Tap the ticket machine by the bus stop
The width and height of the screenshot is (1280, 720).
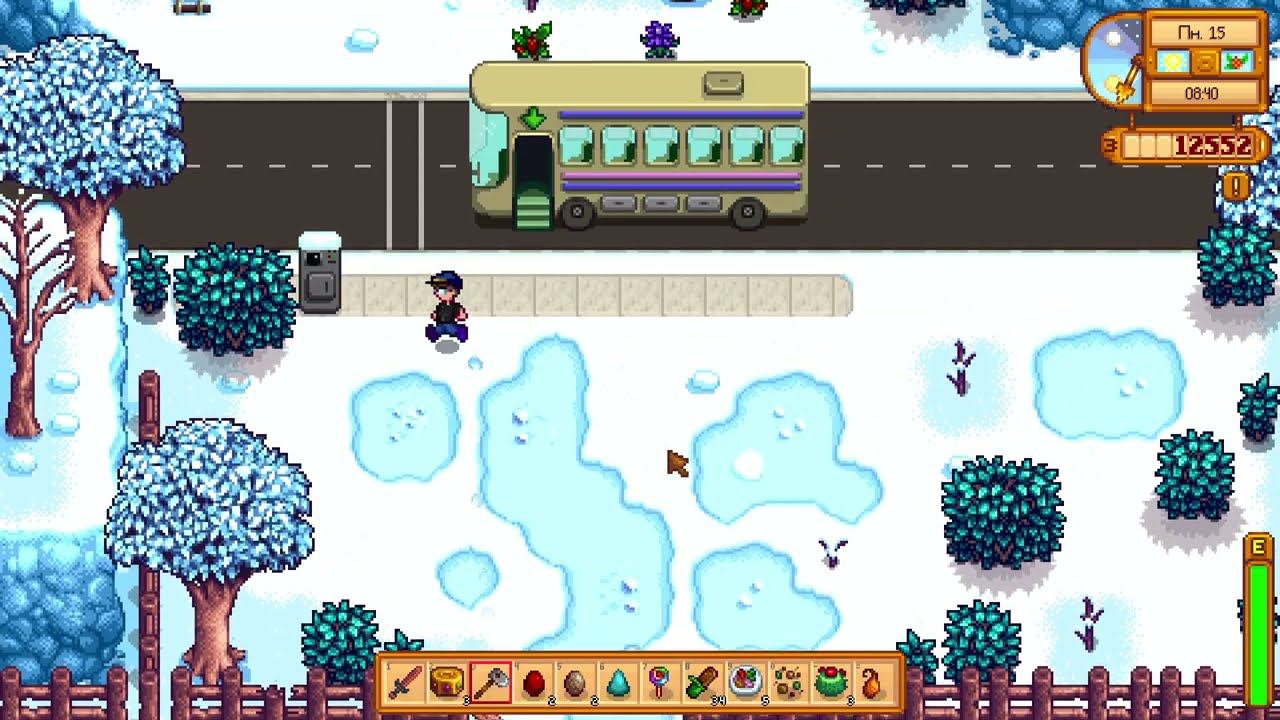pos(320,275)
